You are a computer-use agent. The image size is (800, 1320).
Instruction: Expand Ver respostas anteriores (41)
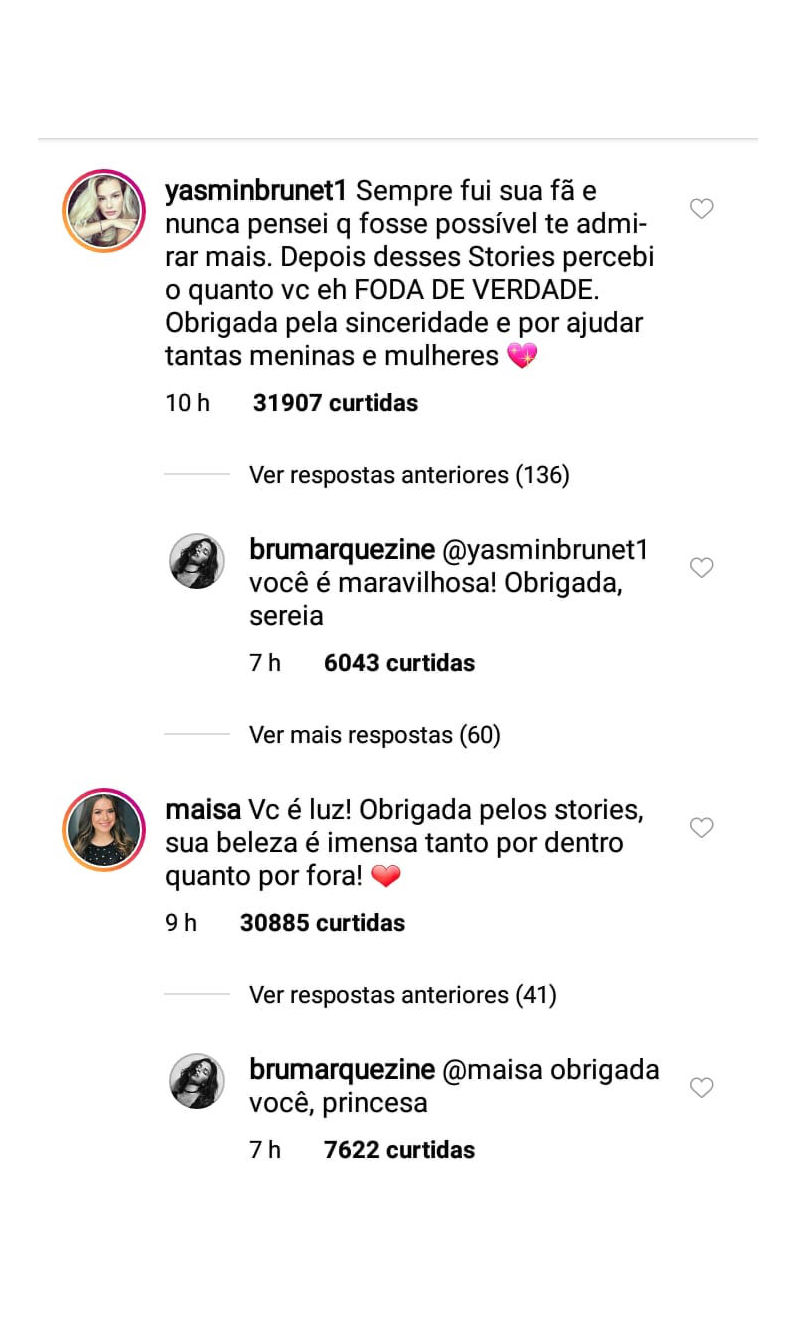tap(403, 995)
